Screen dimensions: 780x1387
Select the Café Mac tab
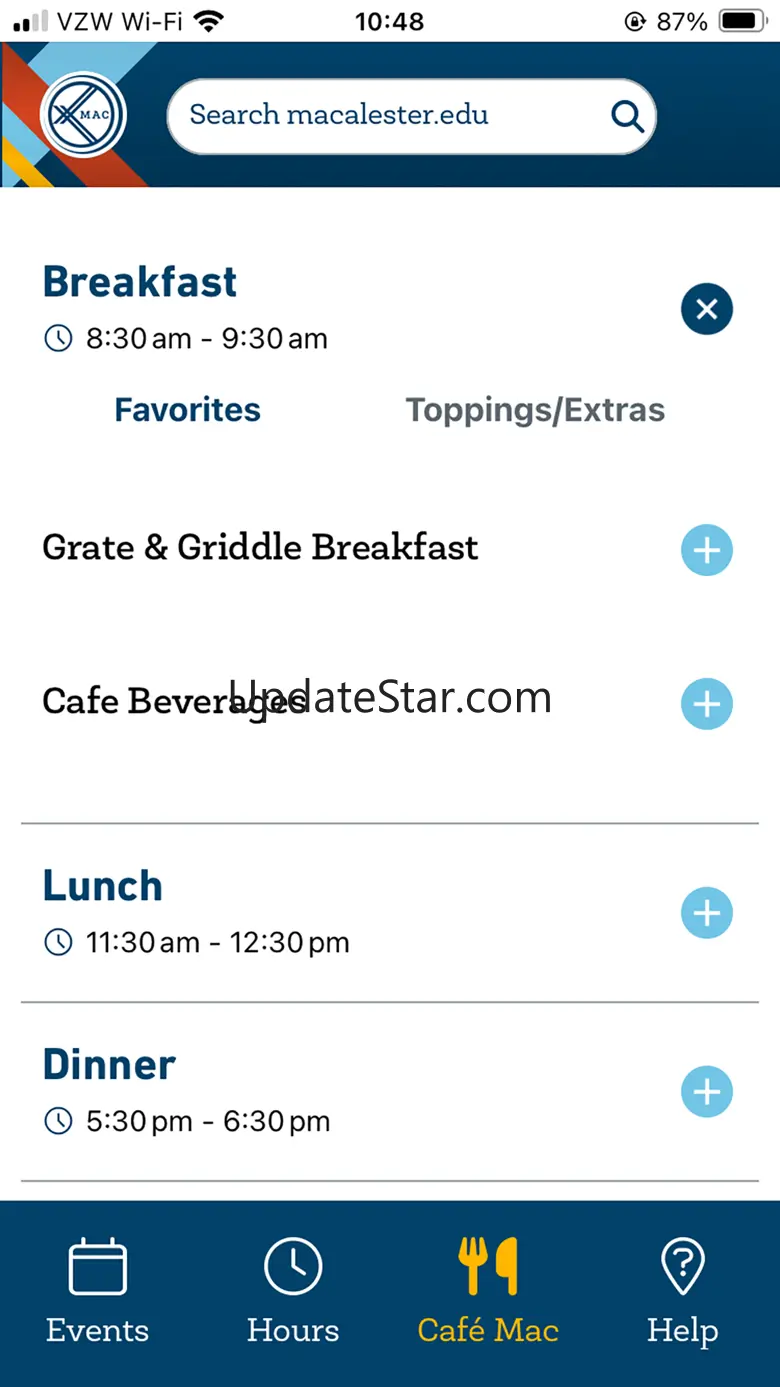[488, 1292]
